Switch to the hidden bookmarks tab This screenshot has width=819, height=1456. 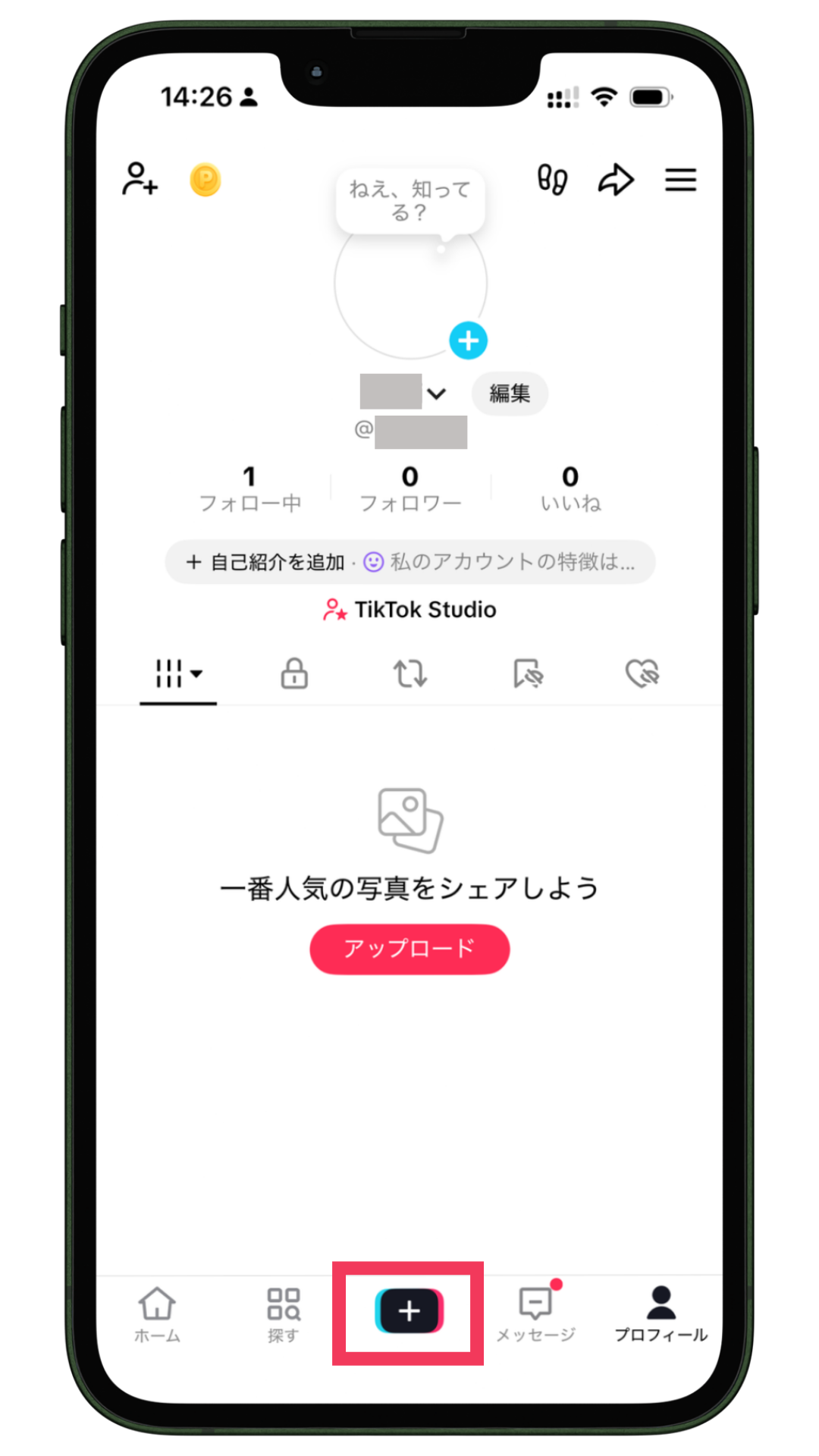[x=528, y=673]
